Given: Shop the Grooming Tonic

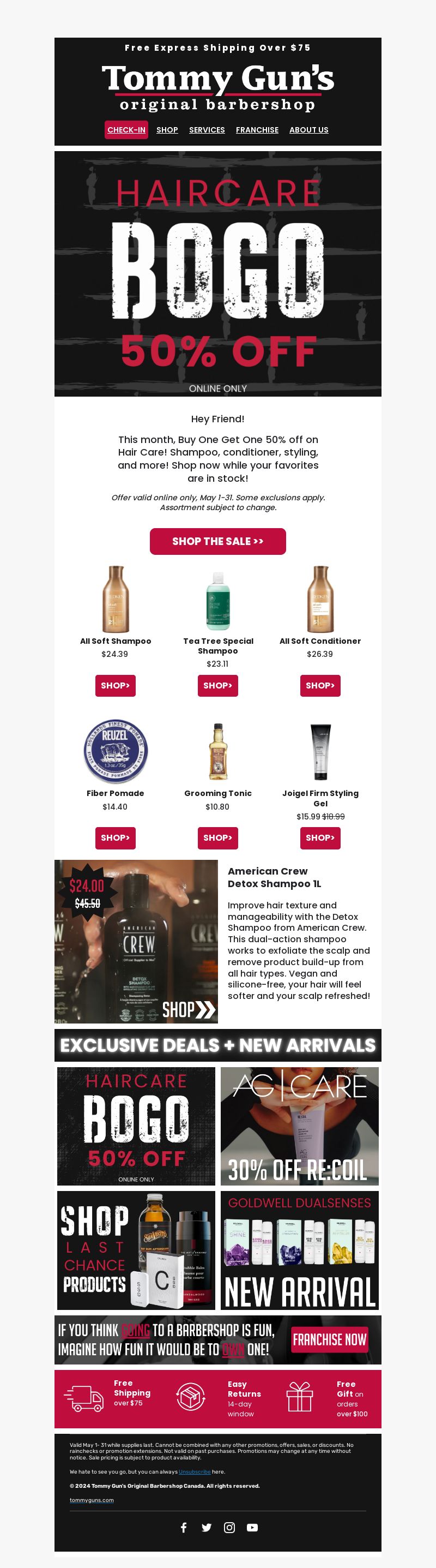Looking at the screenshot, I should pyautogui.click(x=217, y=837).
